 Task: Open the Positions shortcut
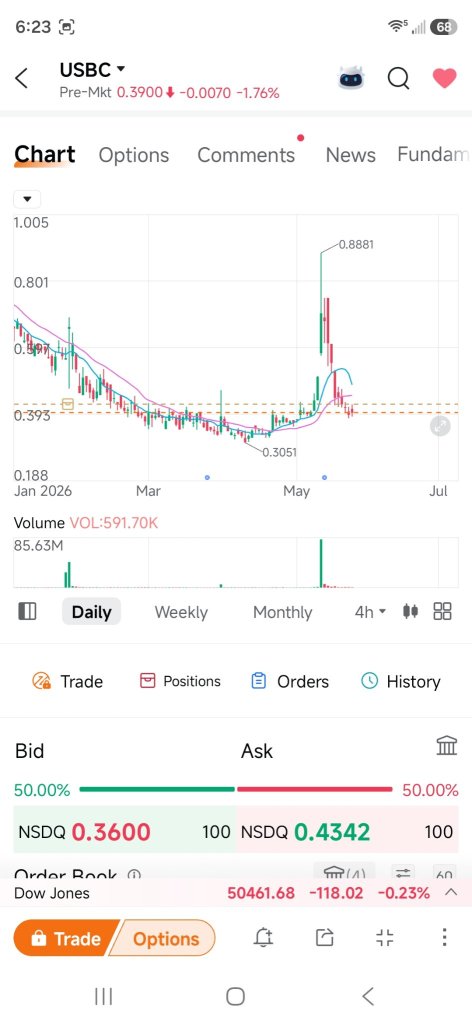coord(180,681)
